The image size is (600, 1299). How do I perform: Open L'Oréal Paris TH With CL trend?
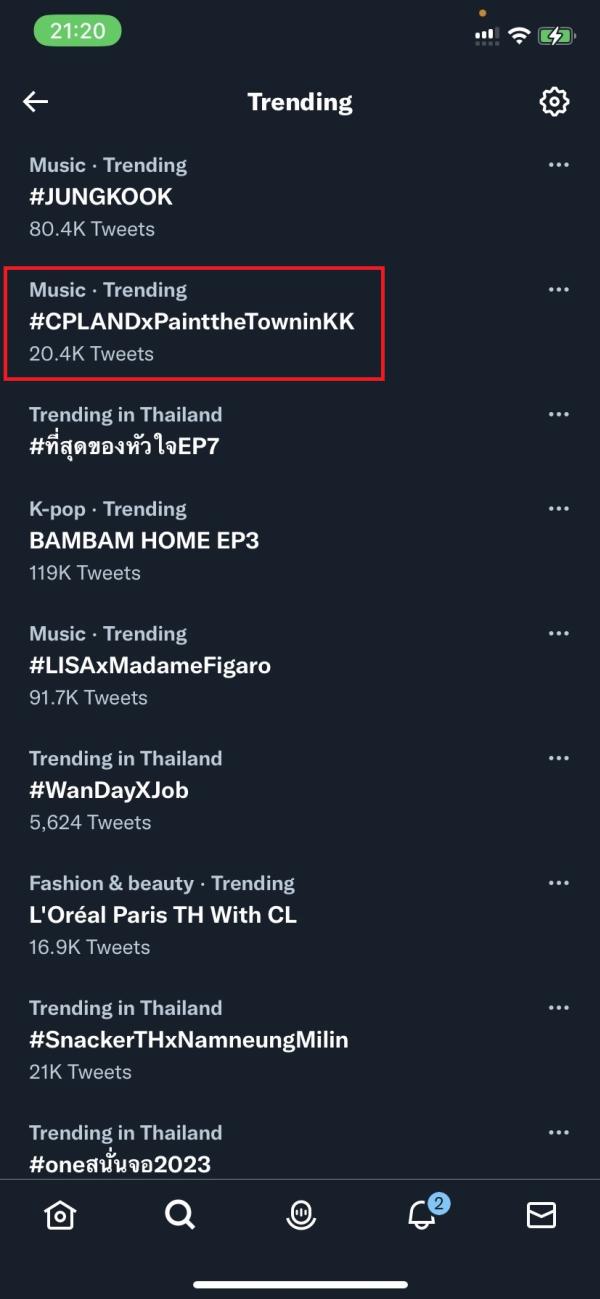[300, 916]
